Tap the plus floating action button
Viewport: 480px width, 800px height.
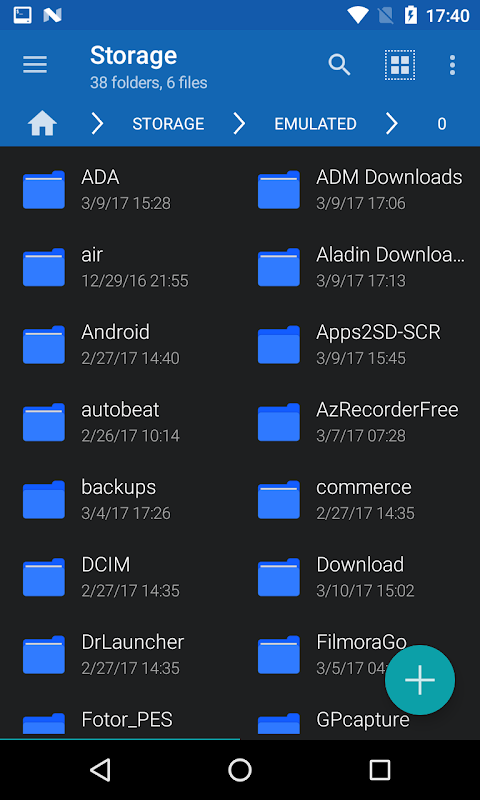point(420,680)
